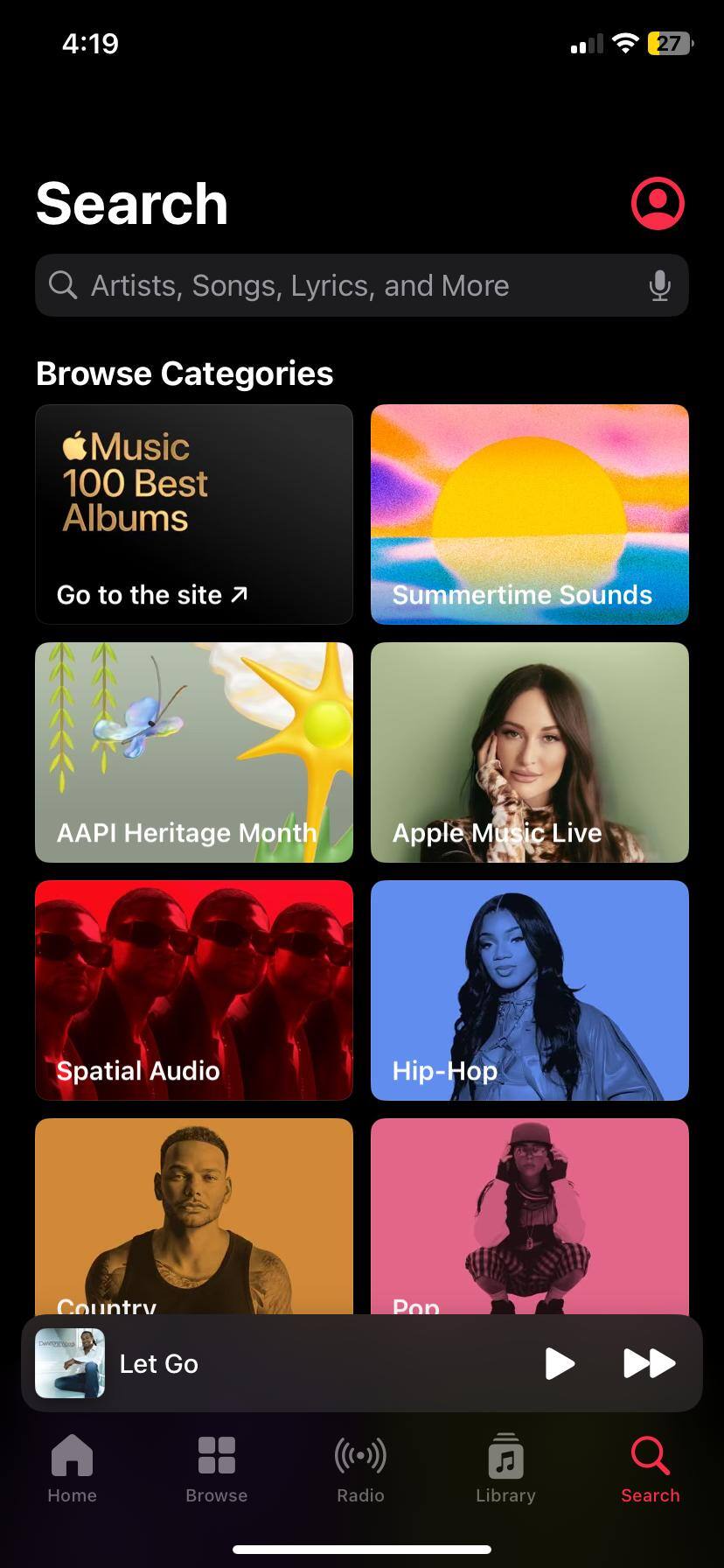
Task: Open the Library tab
Action: coord(505,1468)
